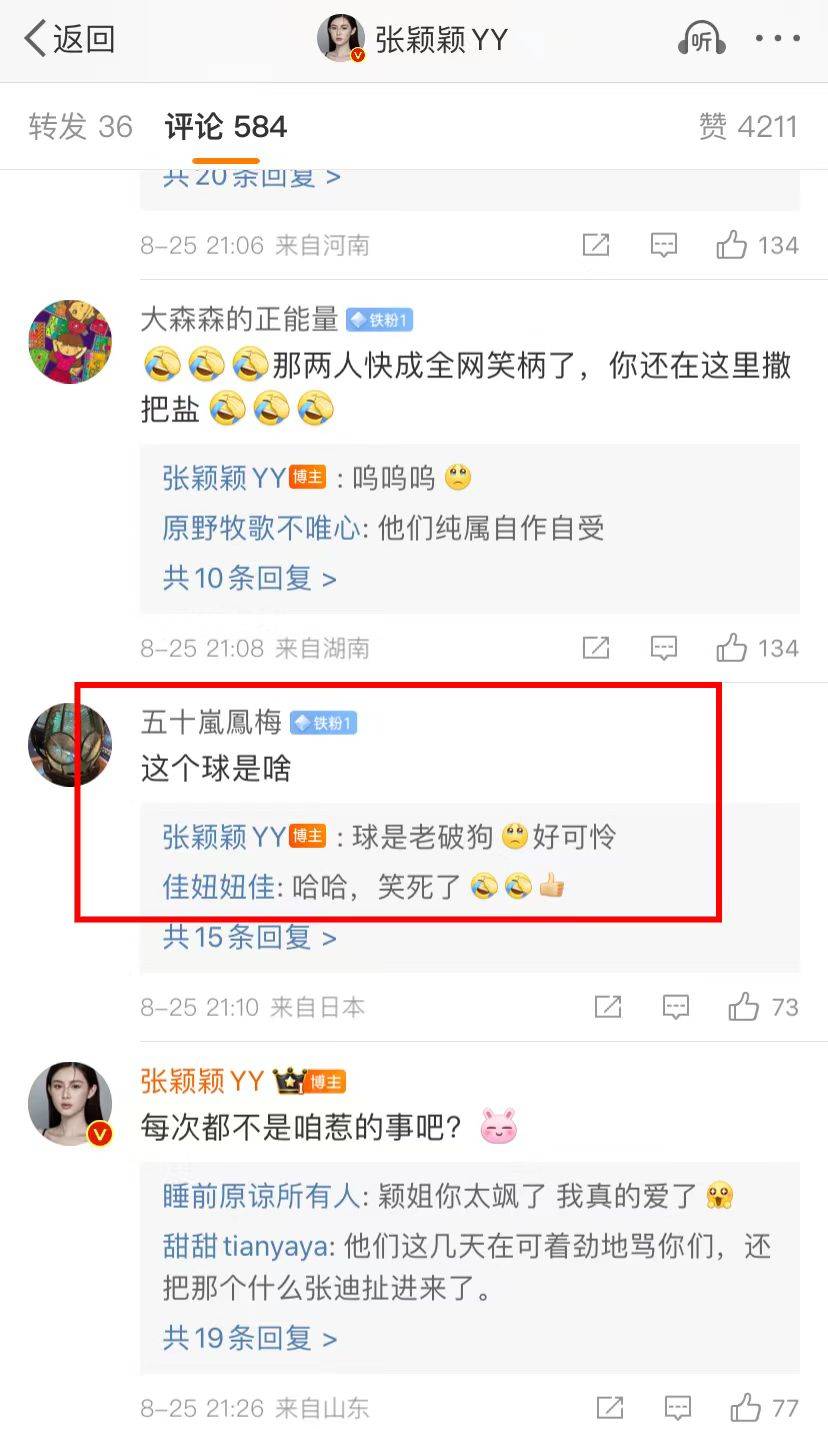Expand 共10条回复 under 大森森的正能量
This screenshot has height=1429, width=828.
[x=249, y=578]
